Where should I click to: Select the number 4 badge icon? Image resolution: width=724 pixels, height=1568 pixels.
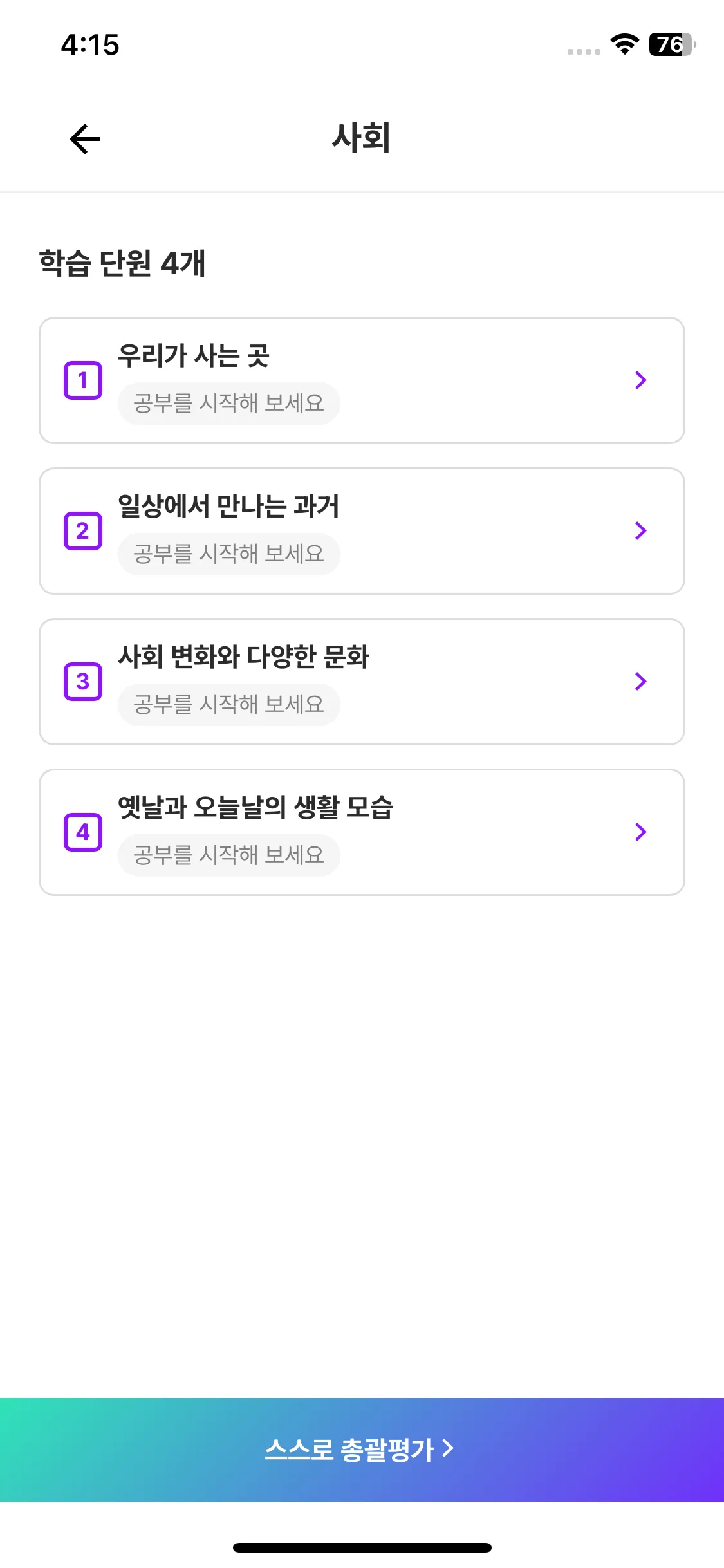click(x=83, y=832)
